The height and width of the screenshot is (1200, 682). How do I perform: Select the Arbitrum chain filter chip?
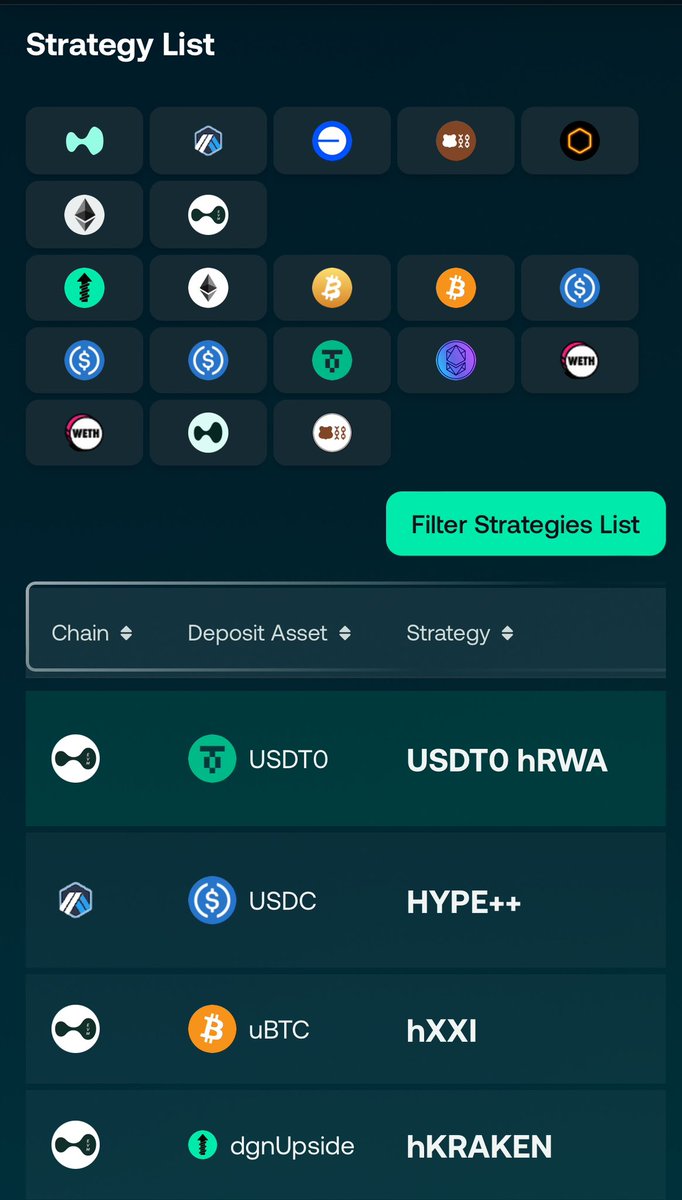pyautogui.click(x=208, y=141)
